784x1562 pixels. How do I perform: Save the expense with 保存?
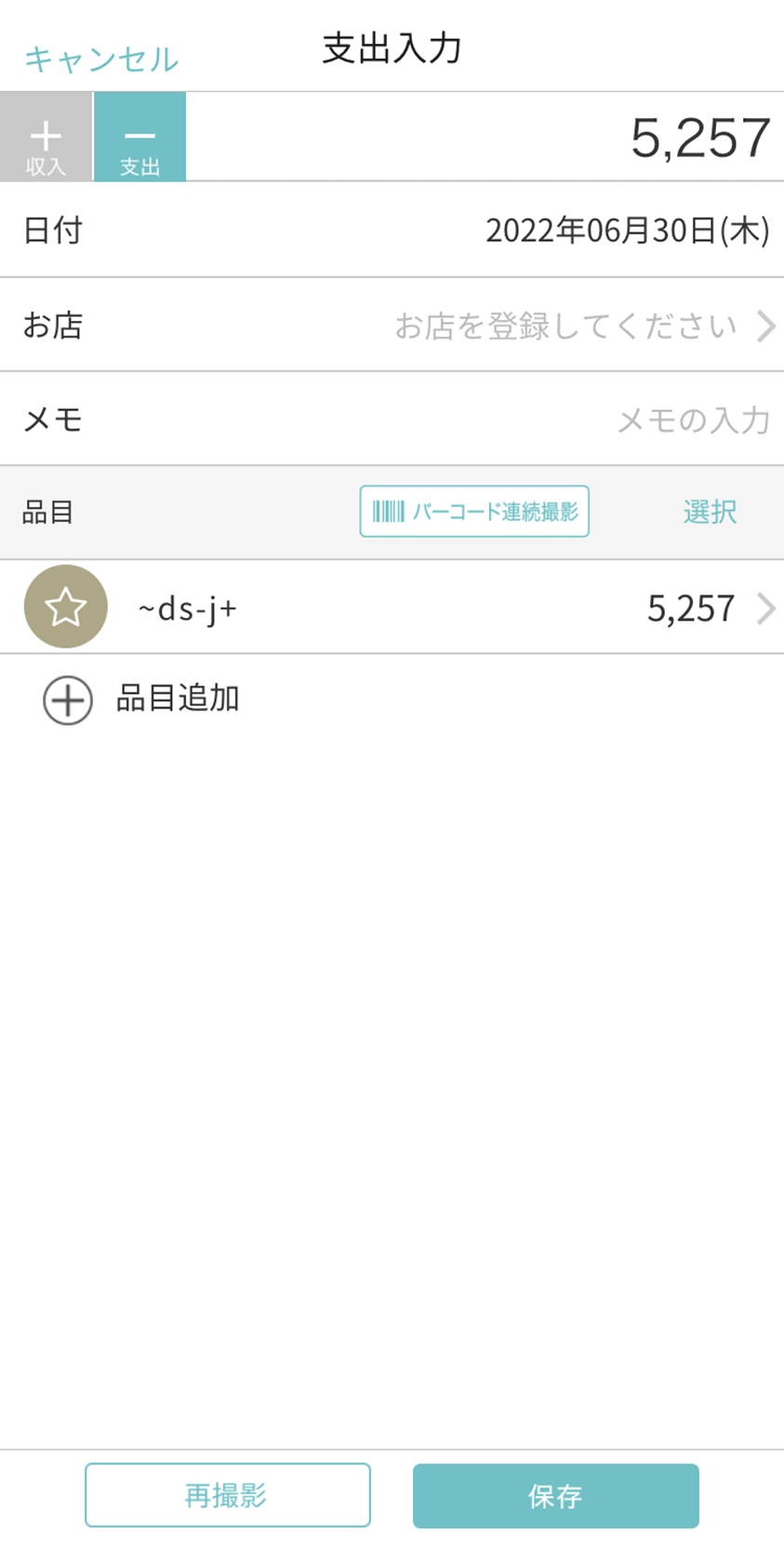tap(556, 1495)
